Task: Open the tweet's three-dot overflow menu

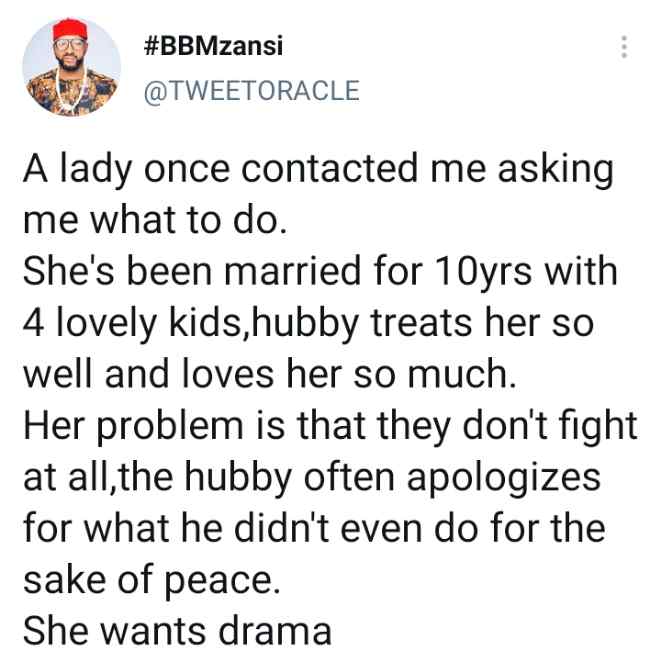Action: click(625, 48)
